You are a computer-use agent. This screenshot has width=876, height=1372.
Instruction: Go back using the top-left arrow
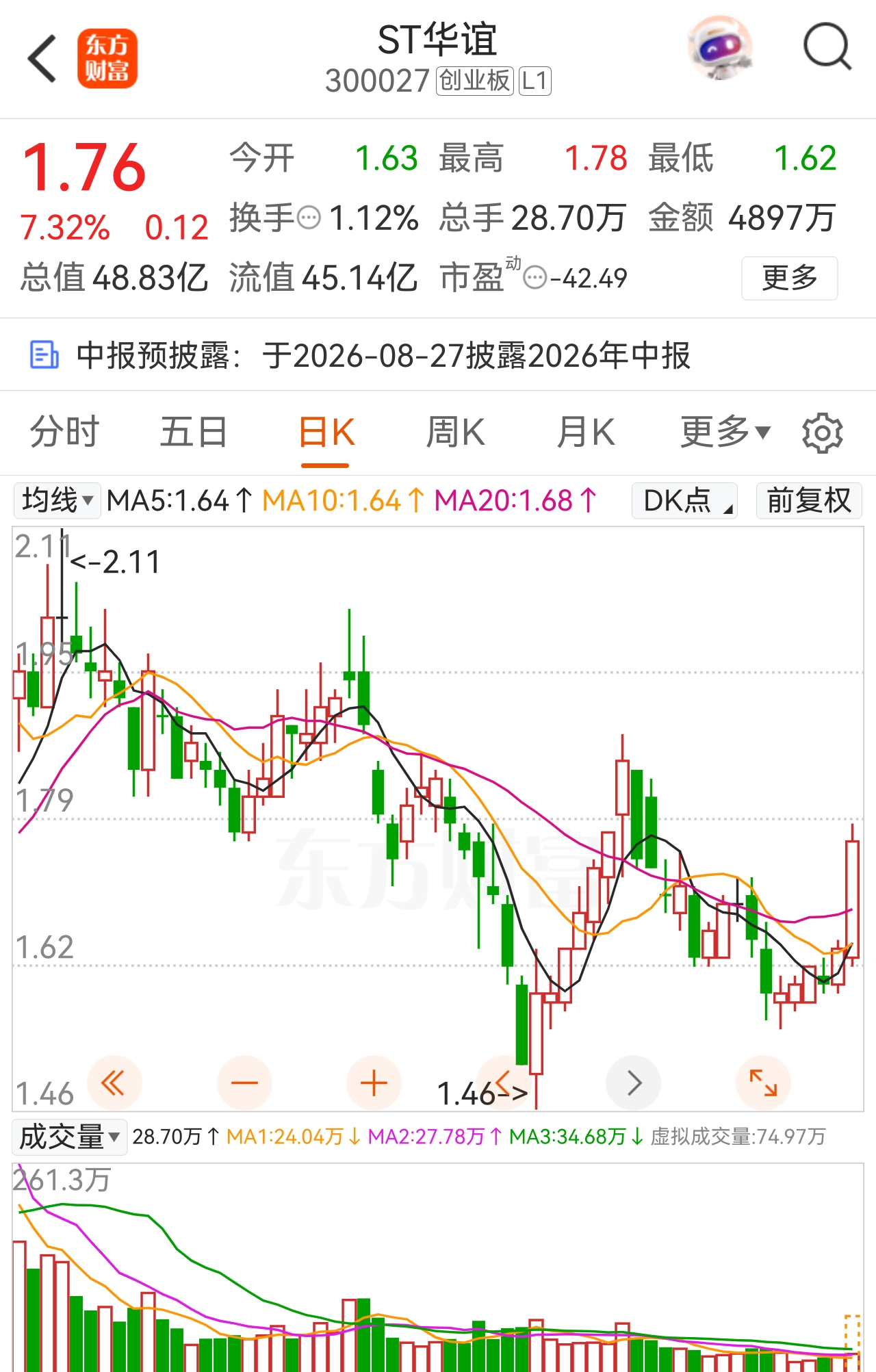42,59
